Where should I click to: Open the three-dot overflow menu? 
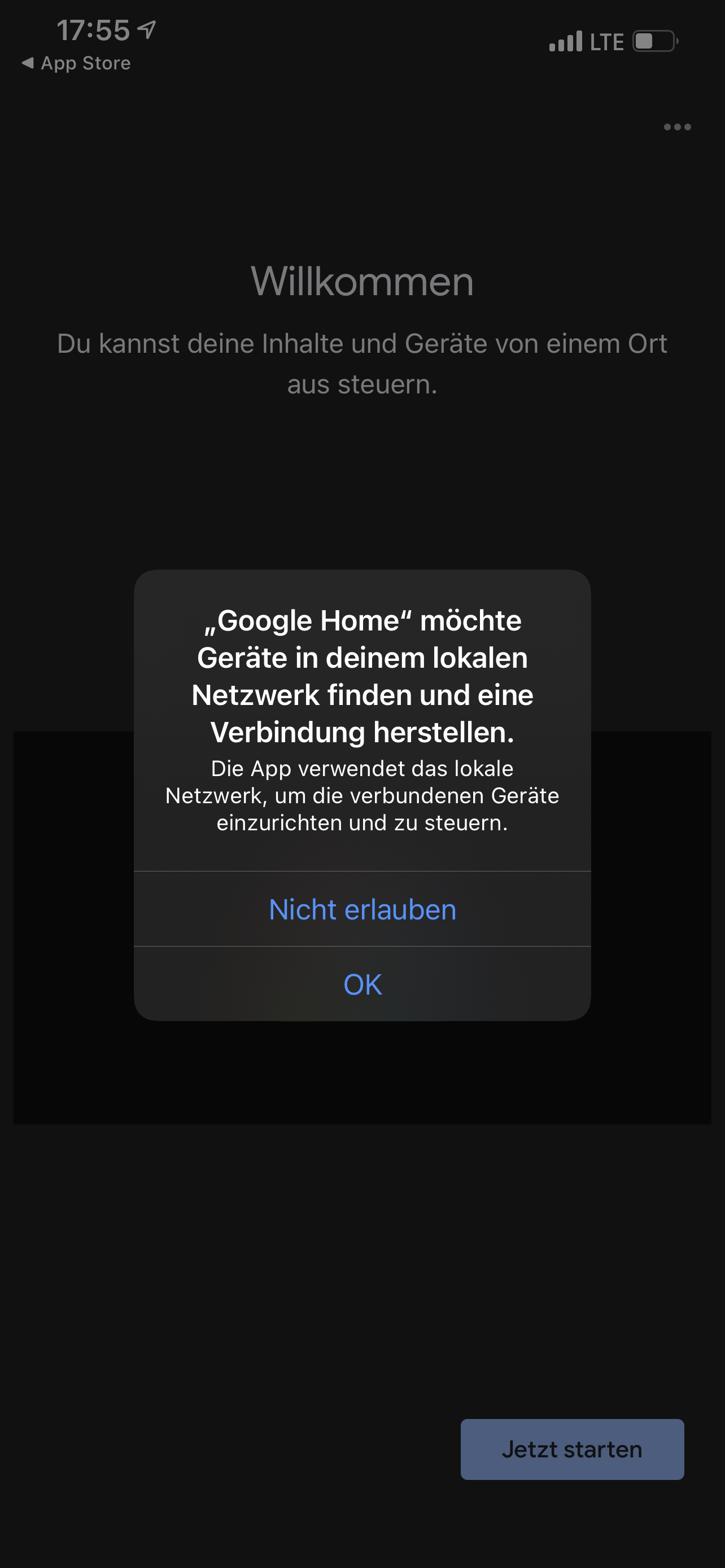[677, 127]
